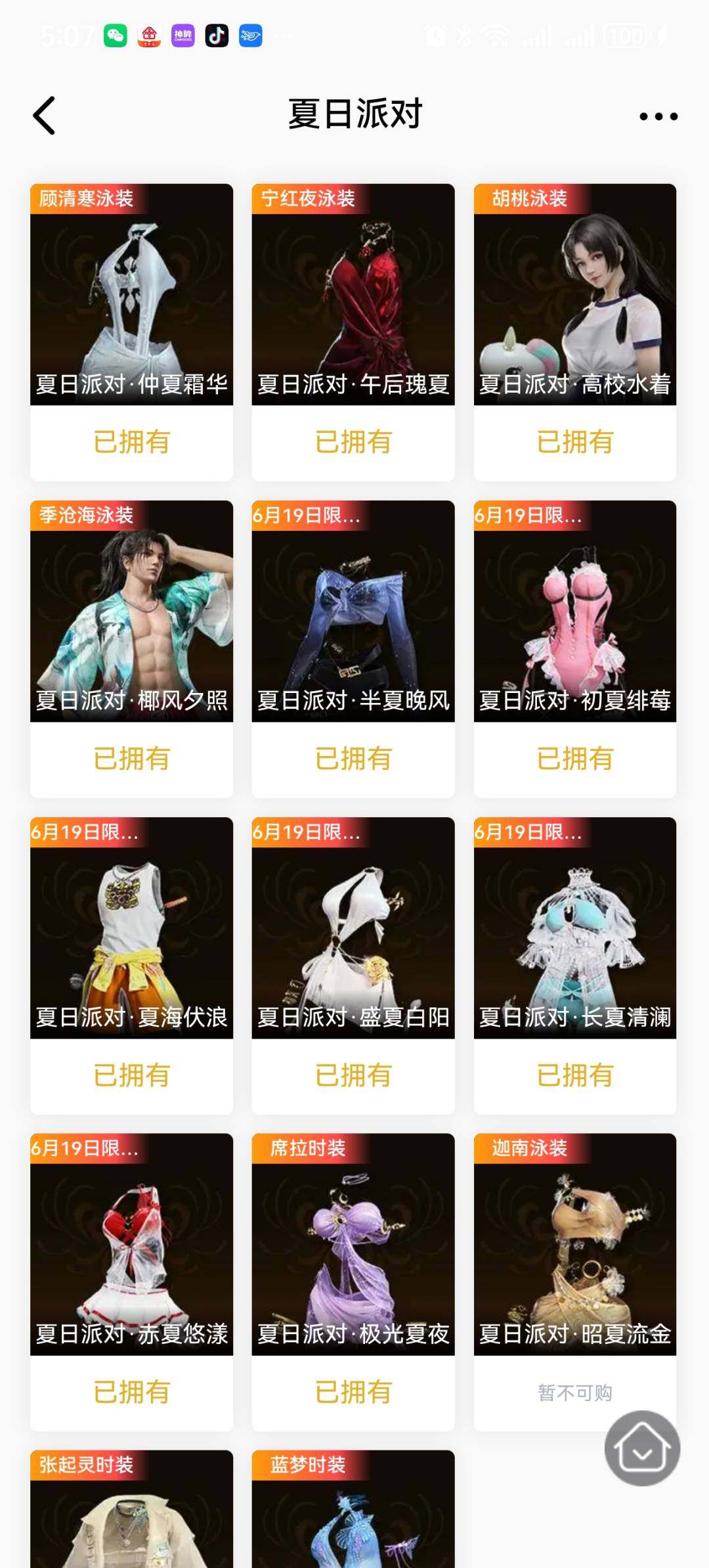Tap the battery indicator showing 100
The height and width of the screenshot is (1568, 709).
pos(626,36)
